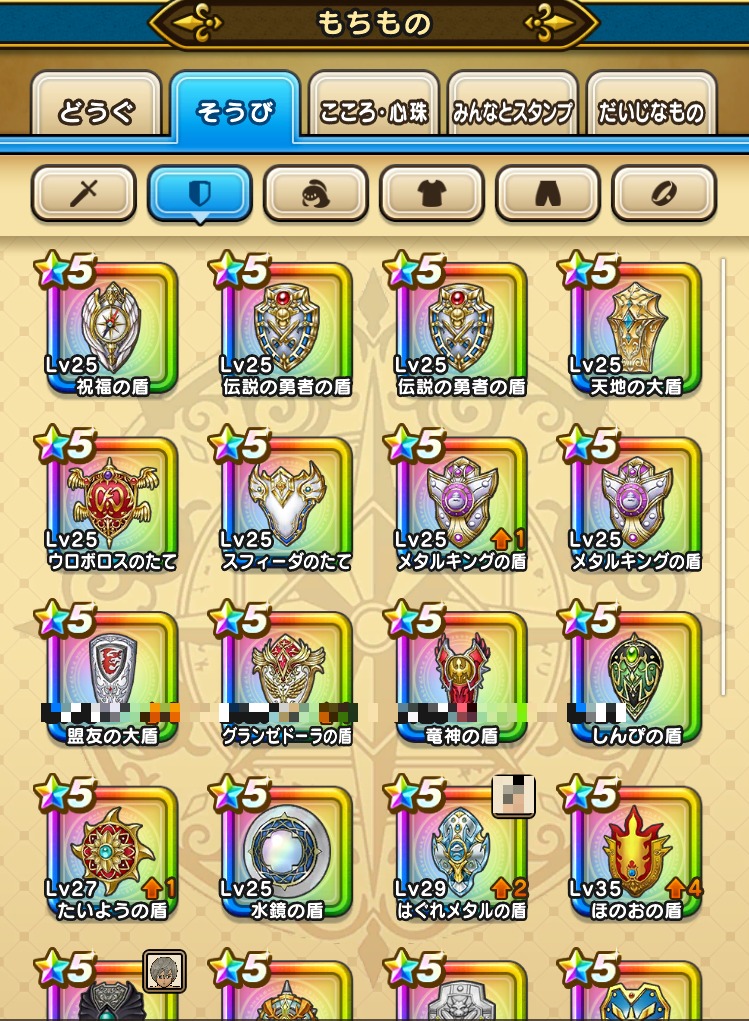This screenshot has height=1021, width=749.
Task: Filter equipment by body armor shirt icon
Action: click(432, 193)
